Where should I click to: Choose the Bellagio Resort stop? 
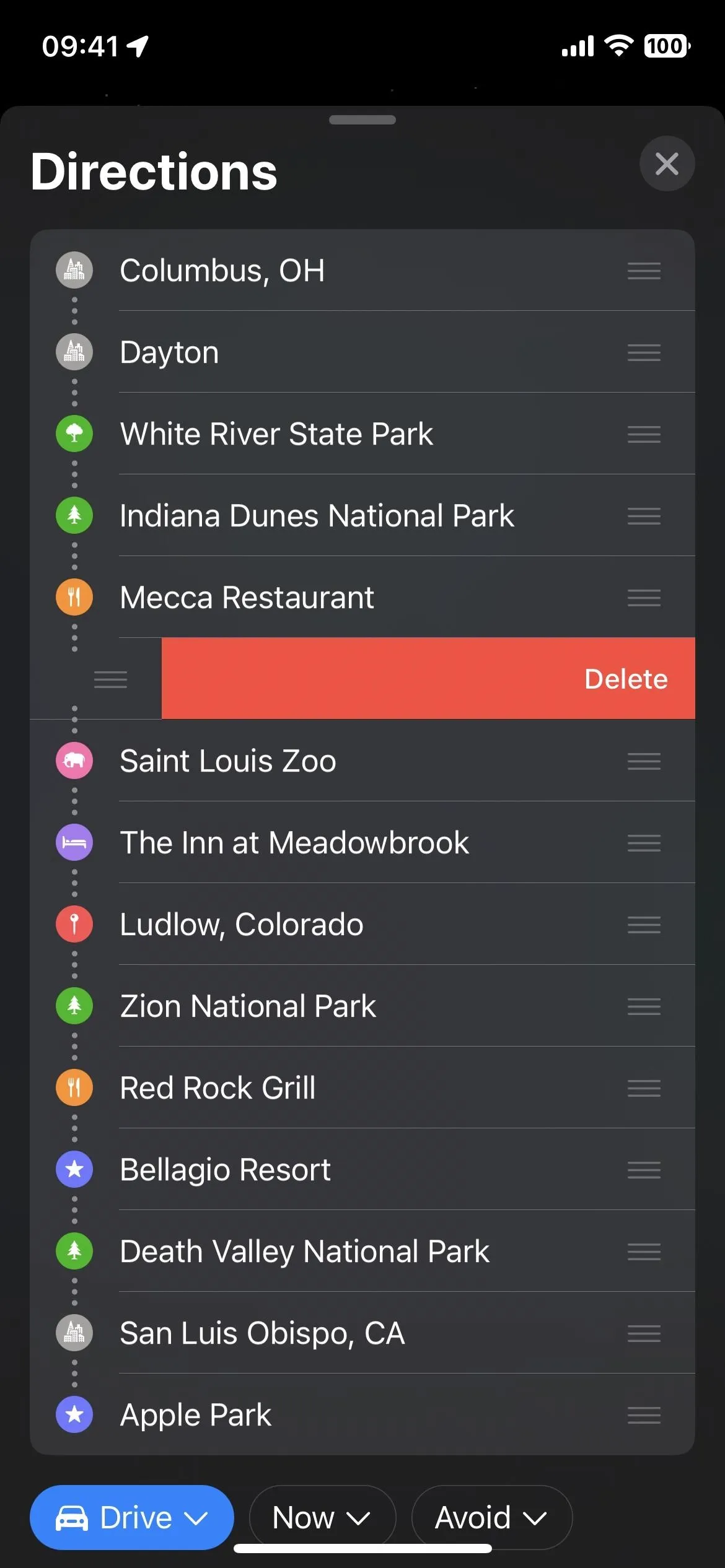pos(362,1169)
